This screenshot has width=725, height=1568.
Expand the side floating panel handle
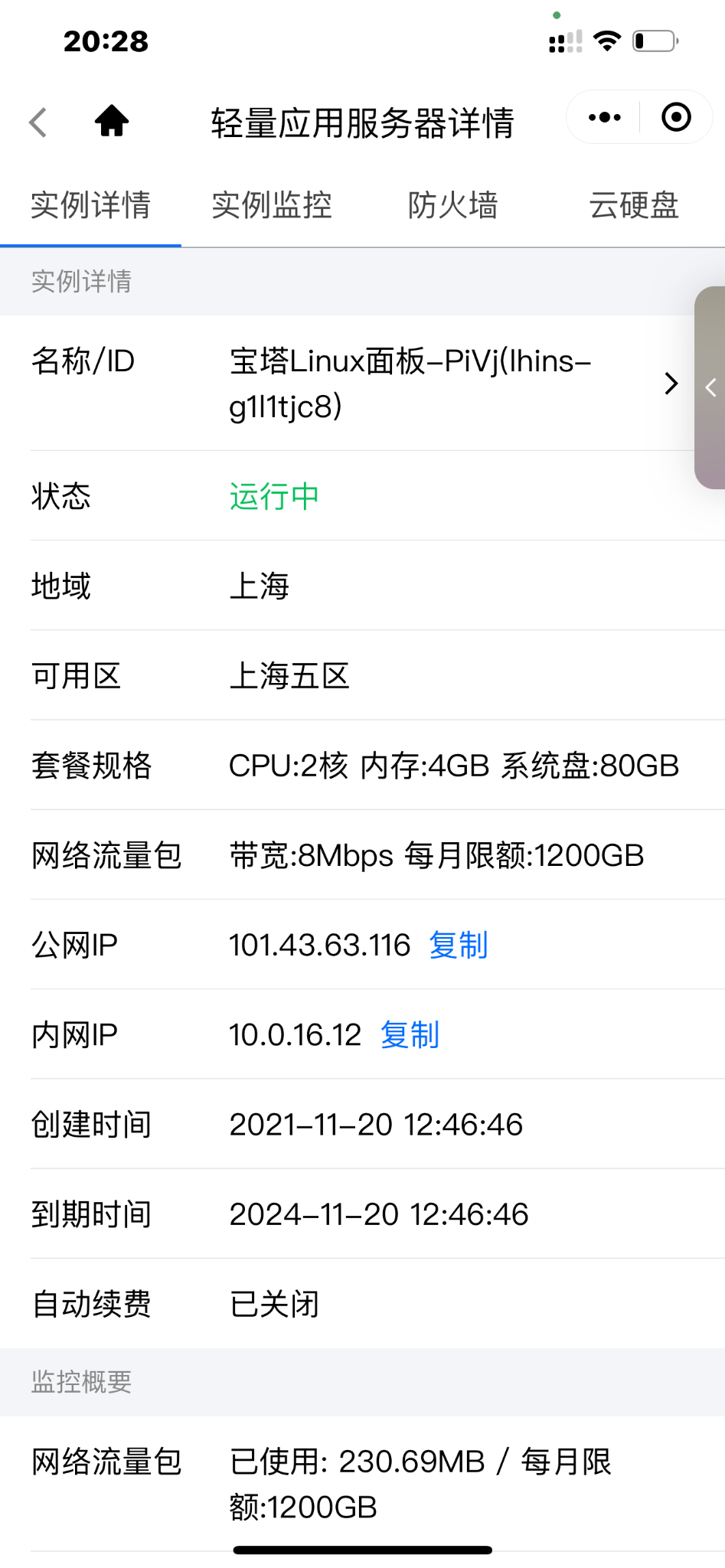[x=711, y=387]
